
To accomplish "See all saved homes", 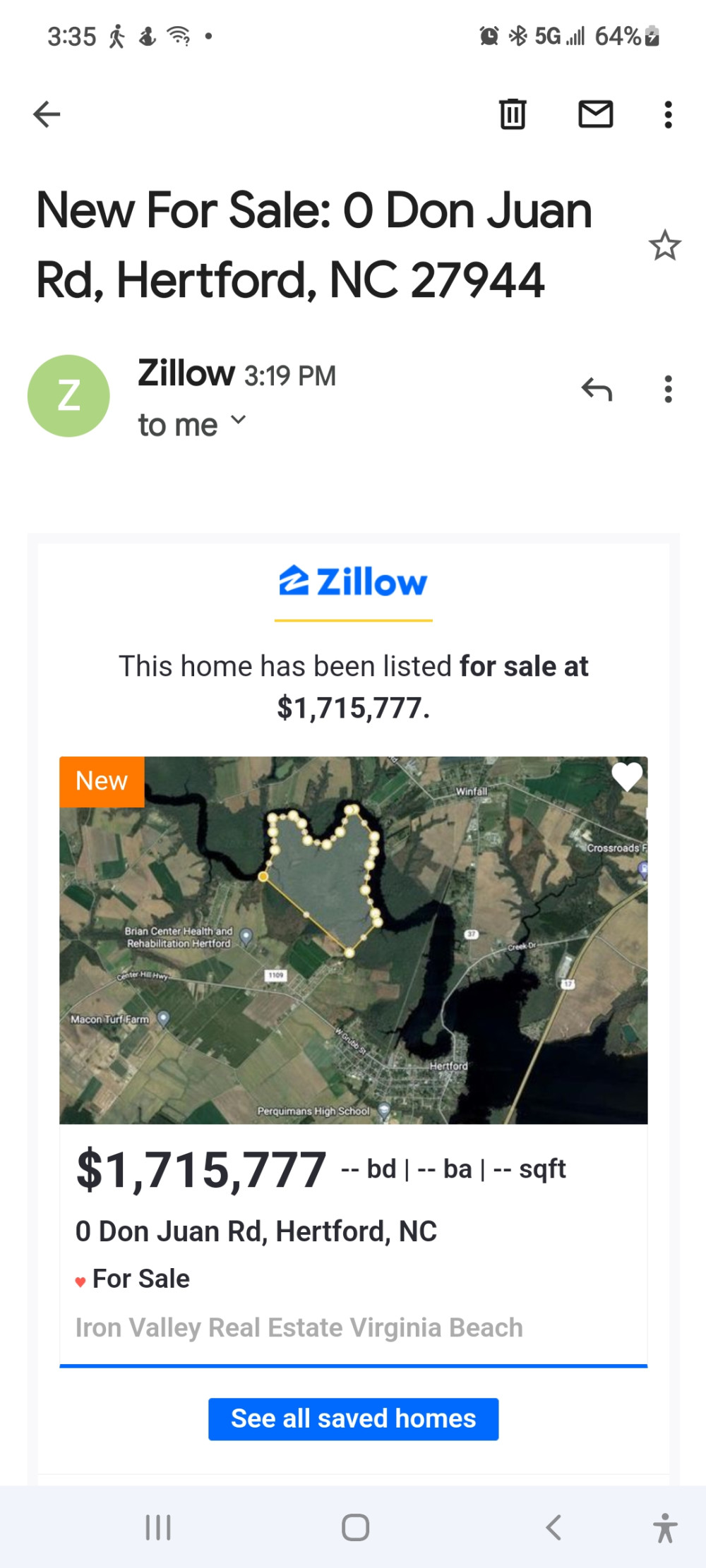I will click(353, 1418).
